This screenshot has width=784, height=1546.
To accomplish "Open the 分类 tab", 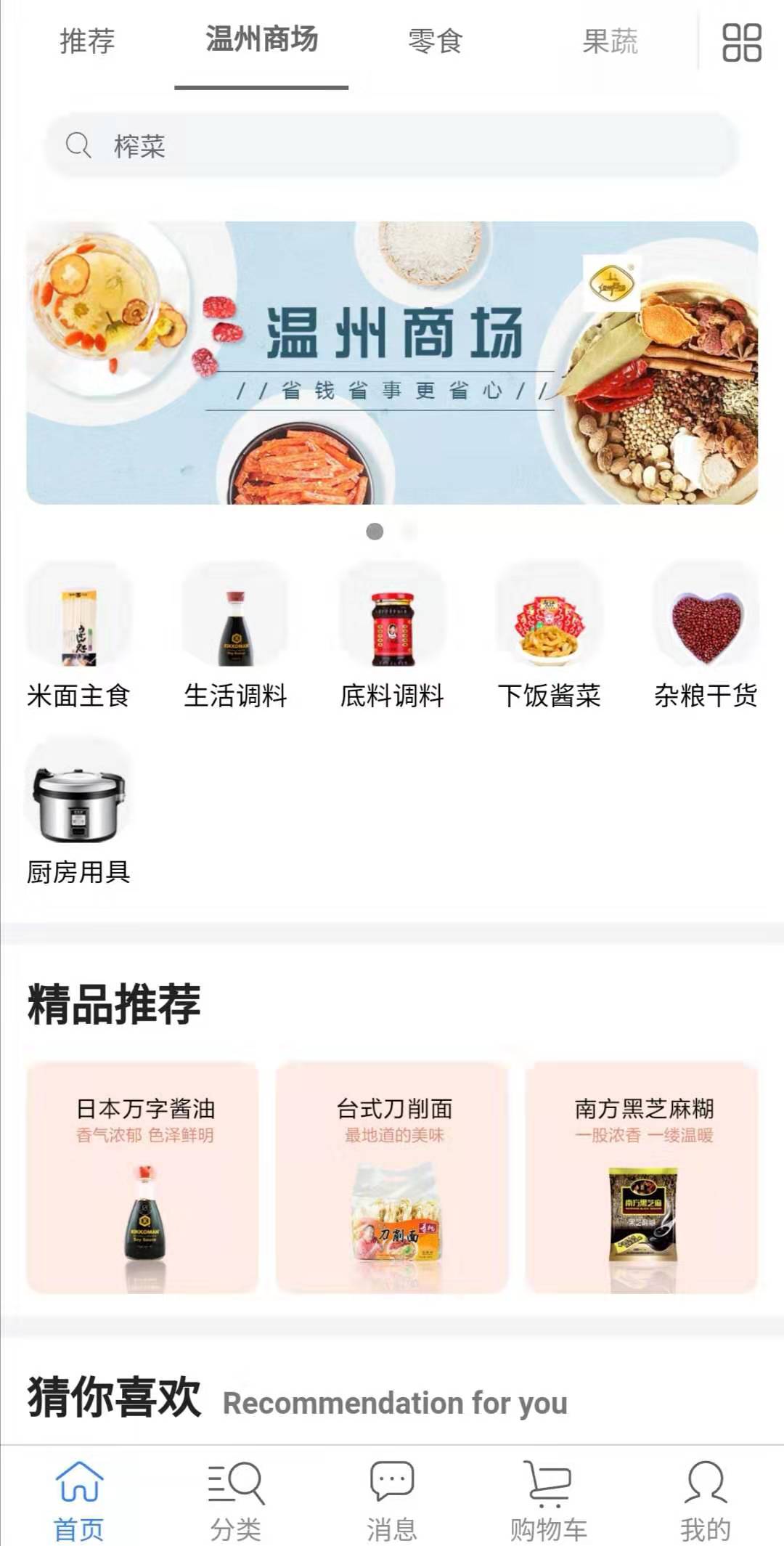I will [235, 1500].
